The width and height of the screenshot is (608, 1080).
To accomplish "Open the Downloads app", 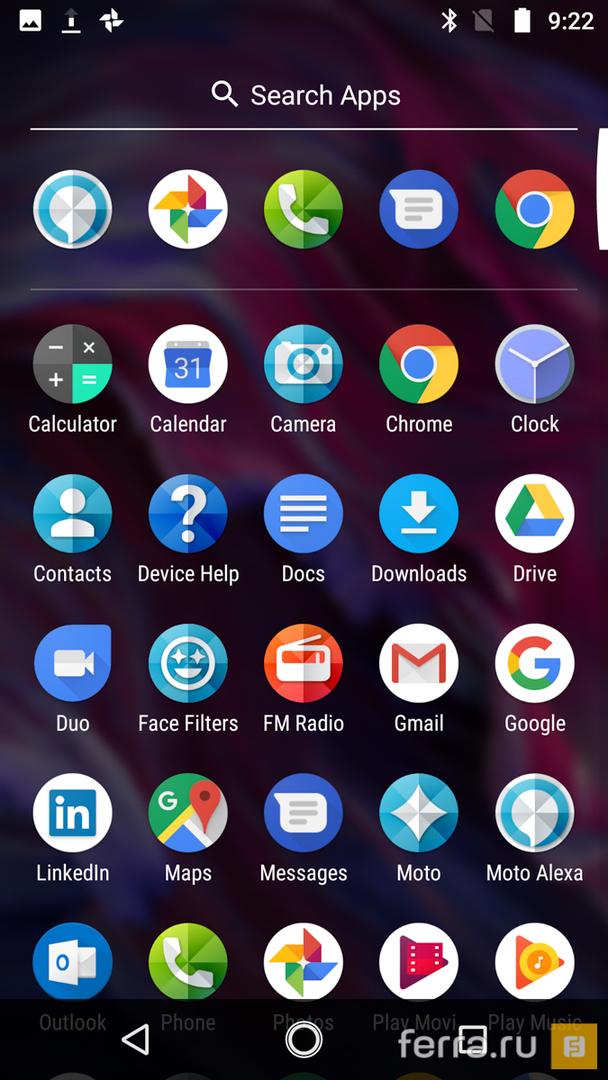I will 419,514.
